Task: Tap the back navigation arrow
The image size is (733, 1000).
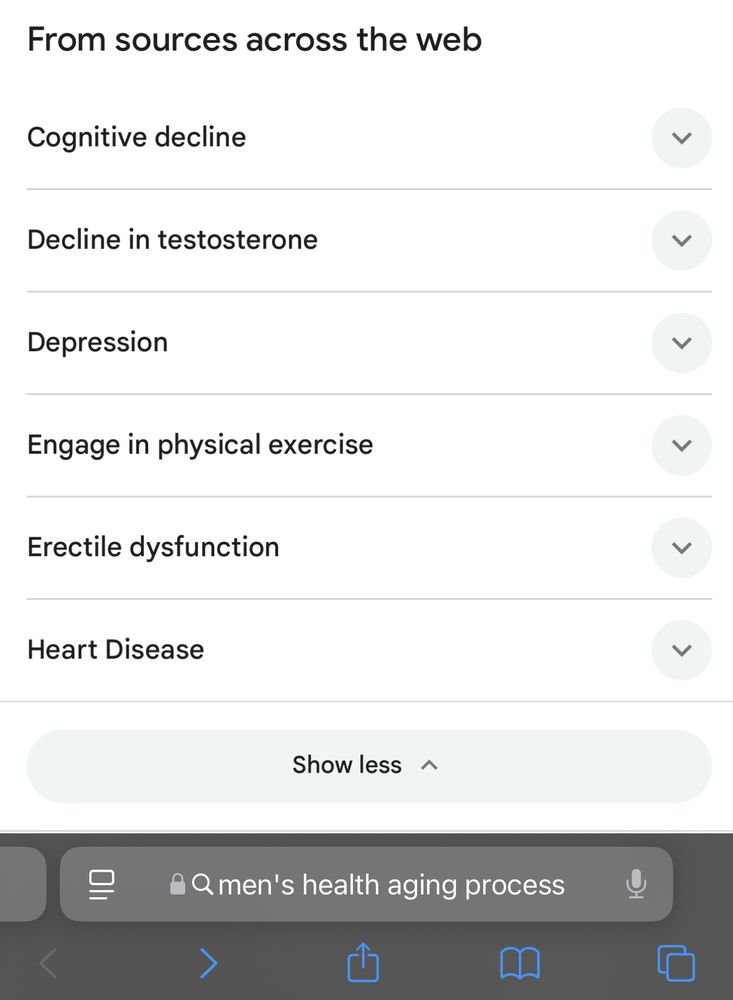Action: 47,962
